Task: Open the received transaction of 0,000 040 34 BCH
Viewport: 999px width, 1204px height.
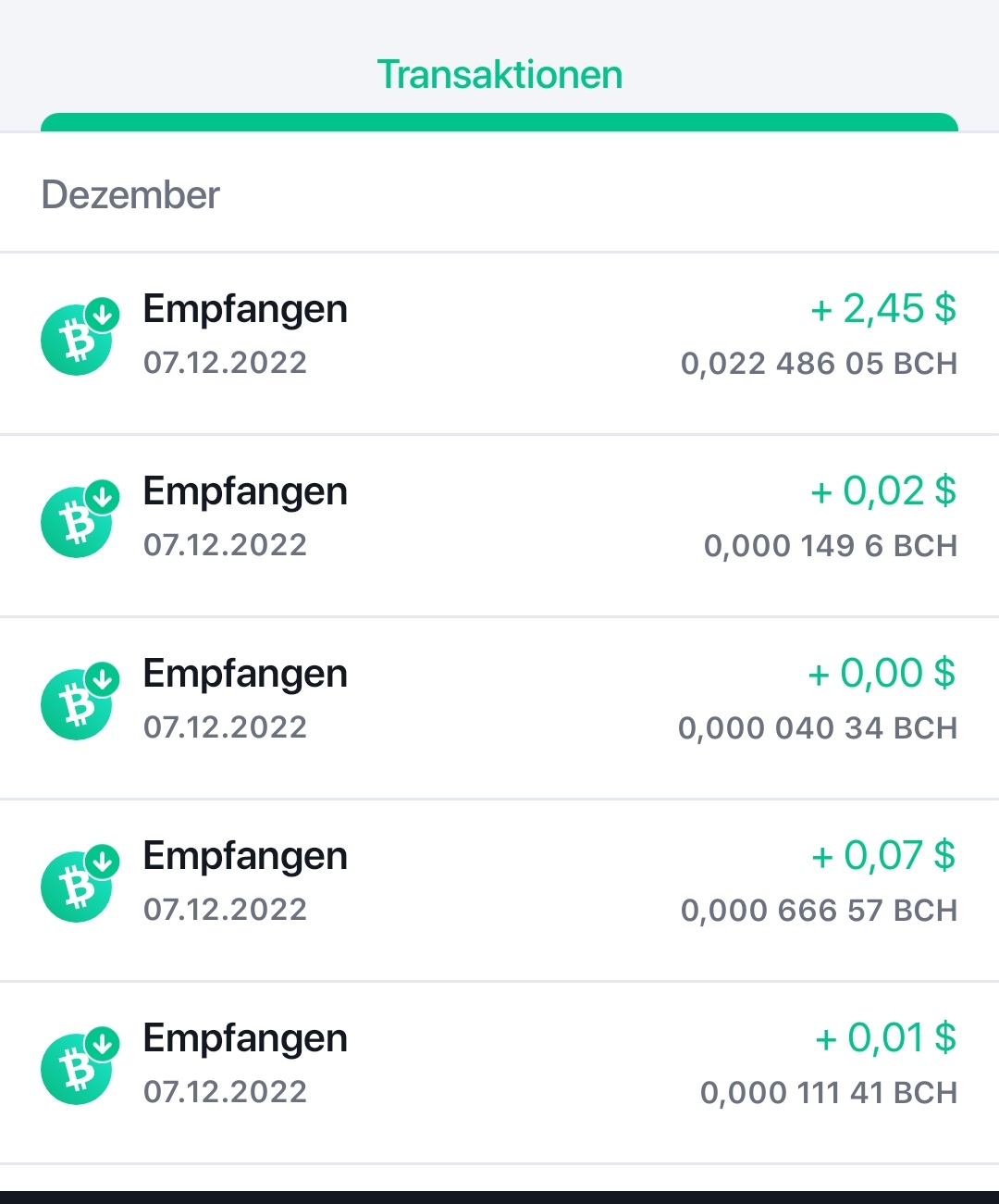Action: pyautogui.click(x=499, y=707)
